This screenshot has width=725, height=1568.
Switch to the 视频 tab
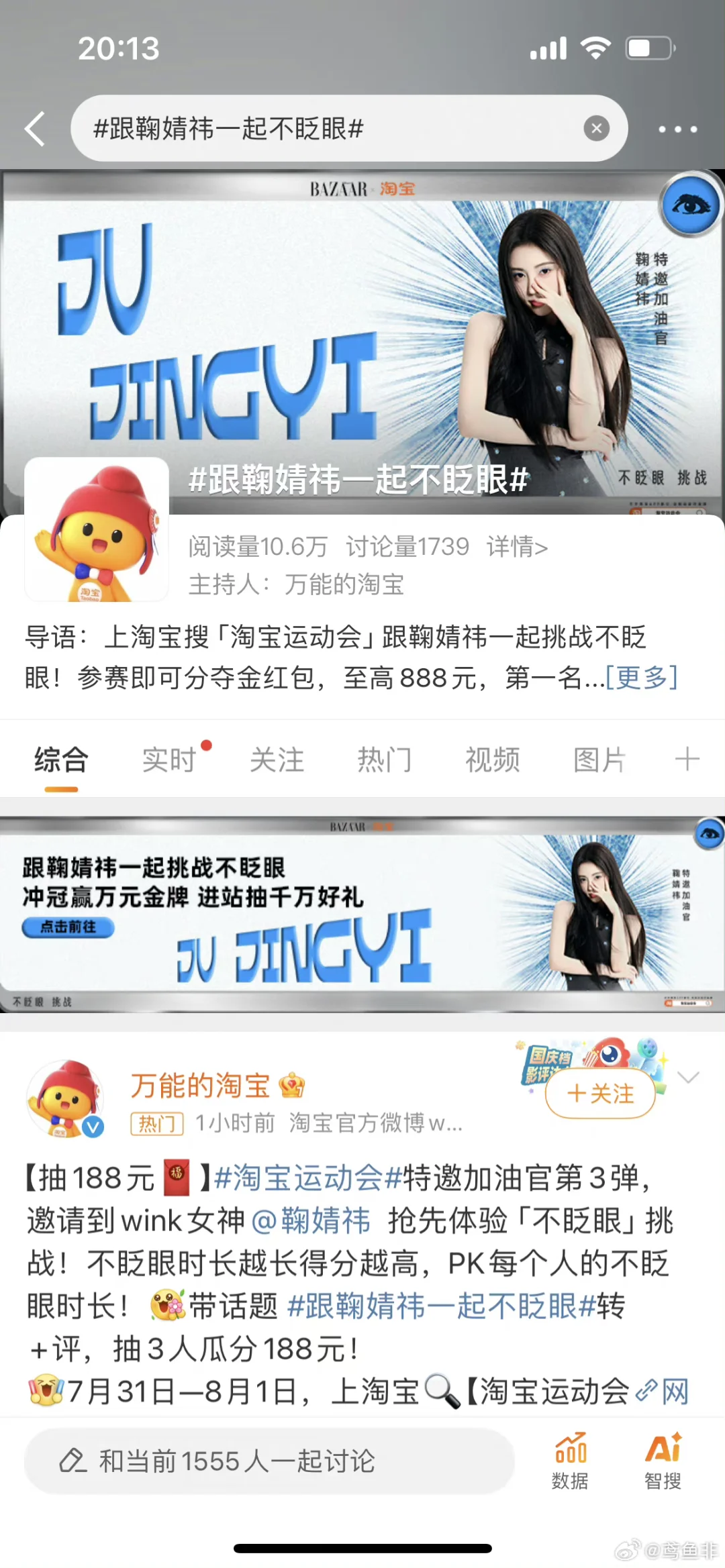[x=492, y=759]
